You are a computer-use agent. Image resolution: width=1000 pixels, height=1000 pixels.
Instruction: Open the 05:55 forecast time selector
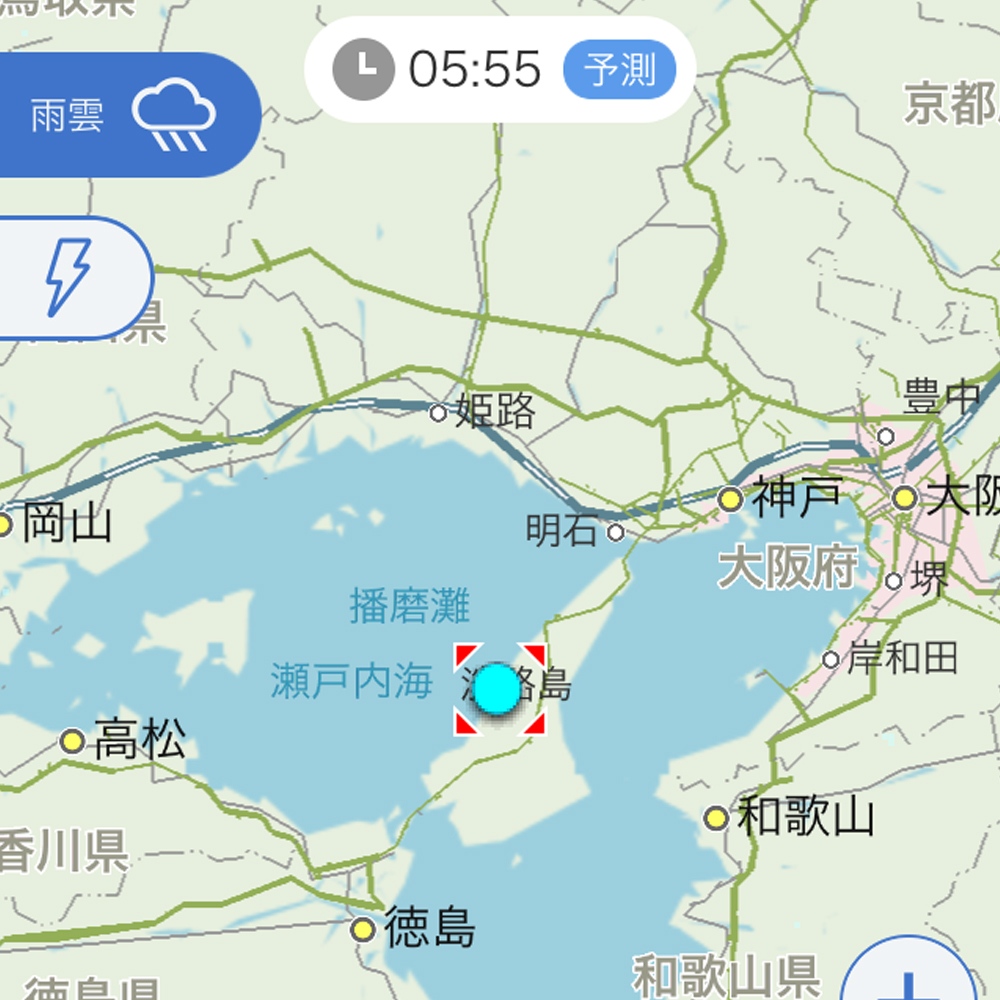pos(500,70)
